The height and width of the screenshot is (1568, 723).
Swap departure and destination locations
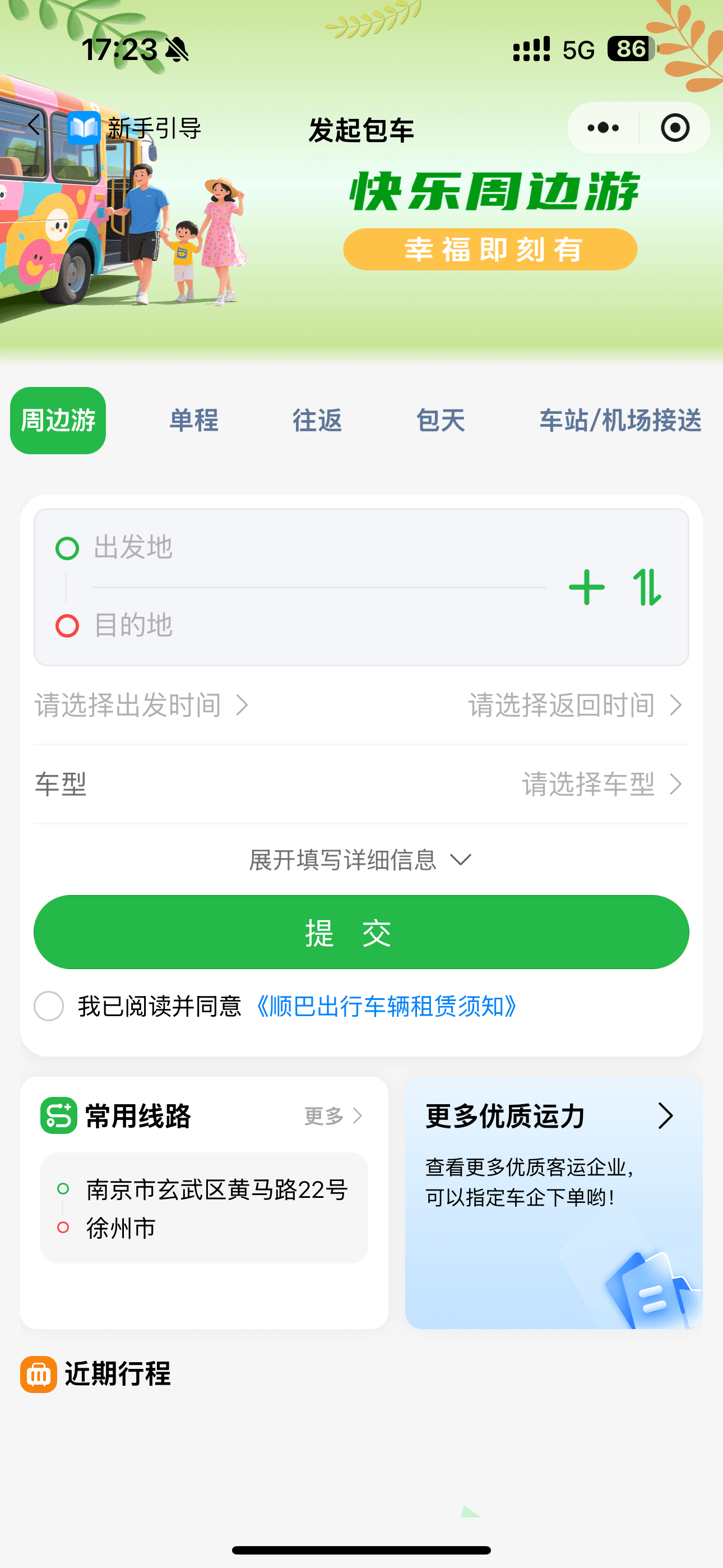[645, 586]
